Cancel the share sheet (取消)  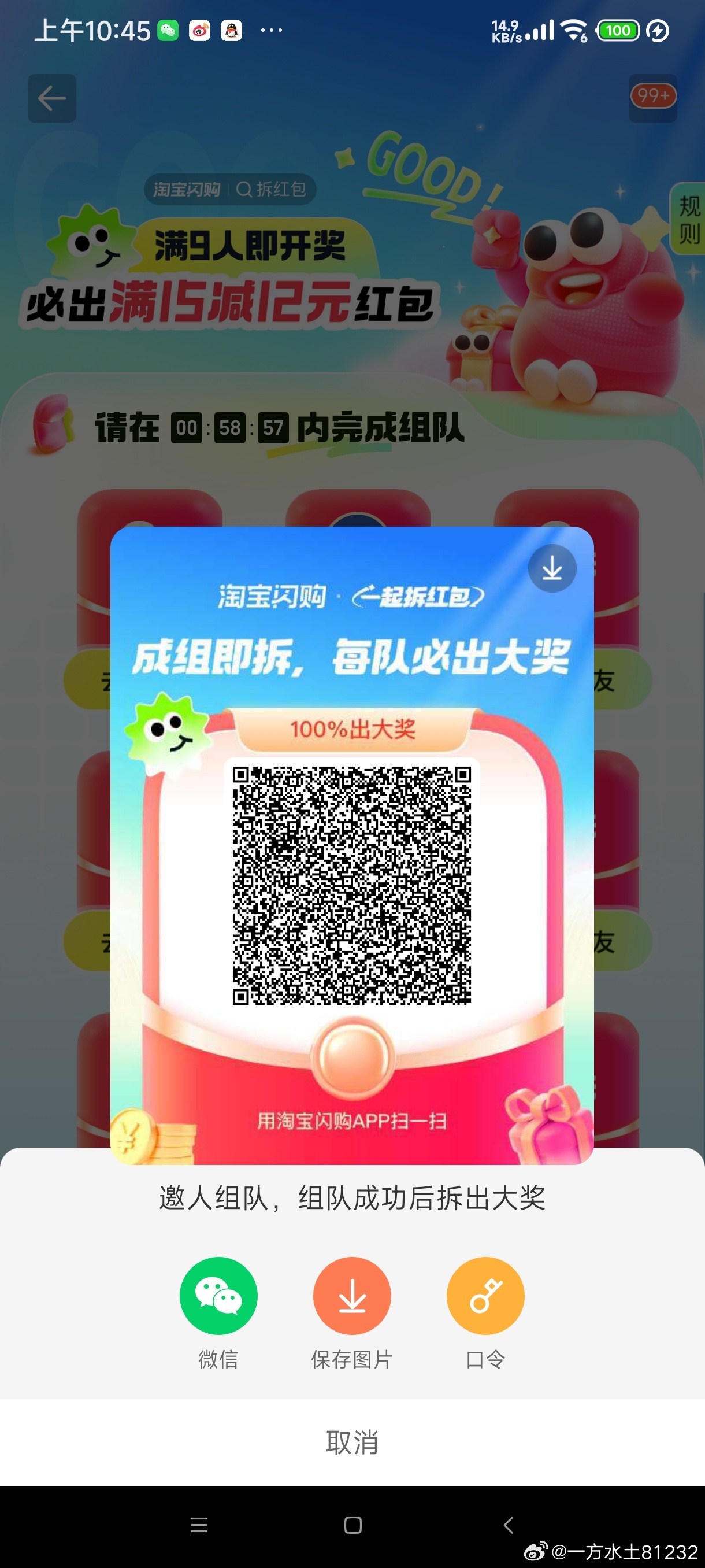pos(352,1442)
